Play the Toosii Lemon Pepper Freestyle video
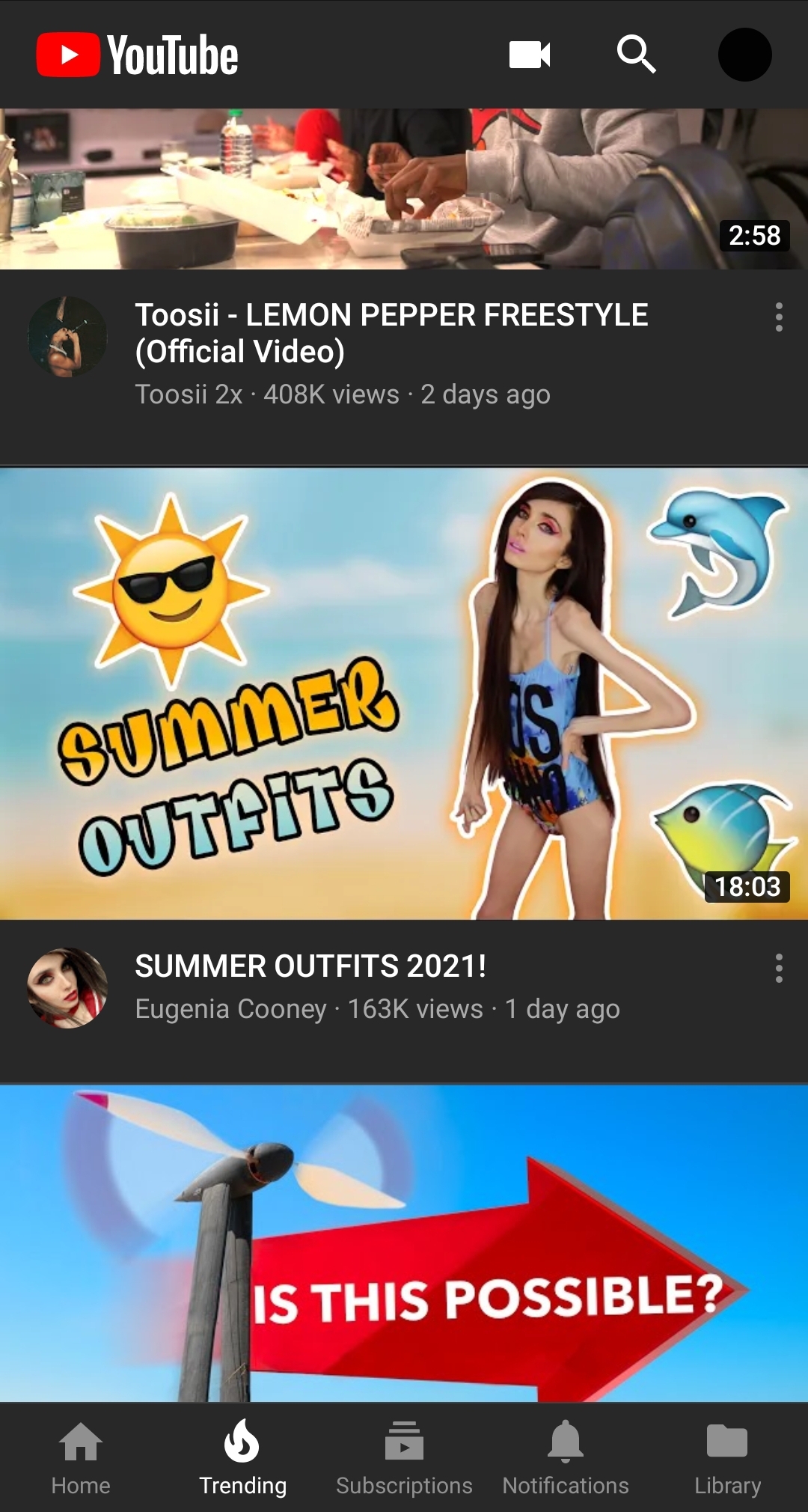This screenshot has height=1512, width=808. tap(404, 189)
